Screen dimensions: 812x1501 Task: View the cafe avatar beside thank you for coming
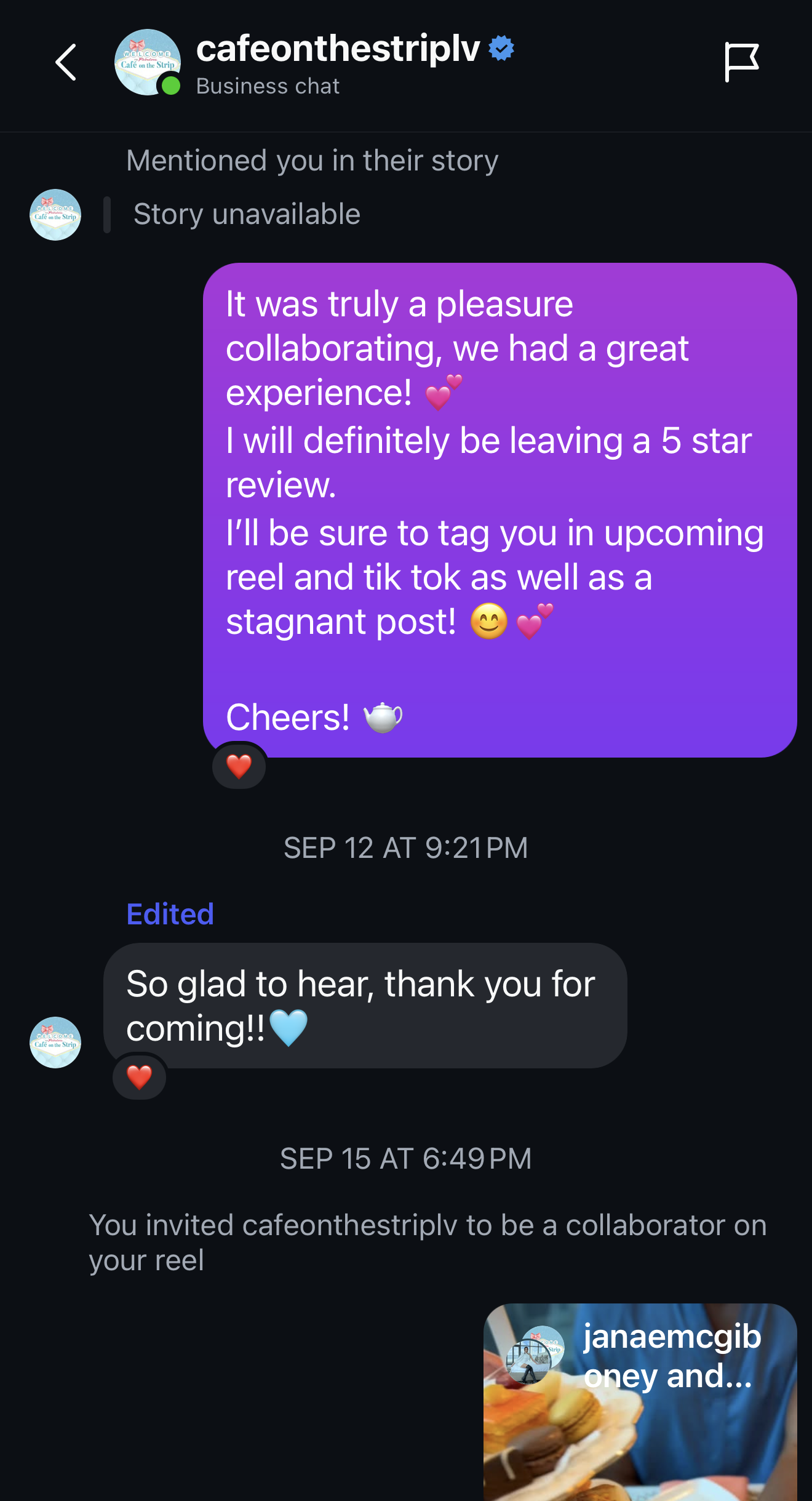click(55, 1043)
